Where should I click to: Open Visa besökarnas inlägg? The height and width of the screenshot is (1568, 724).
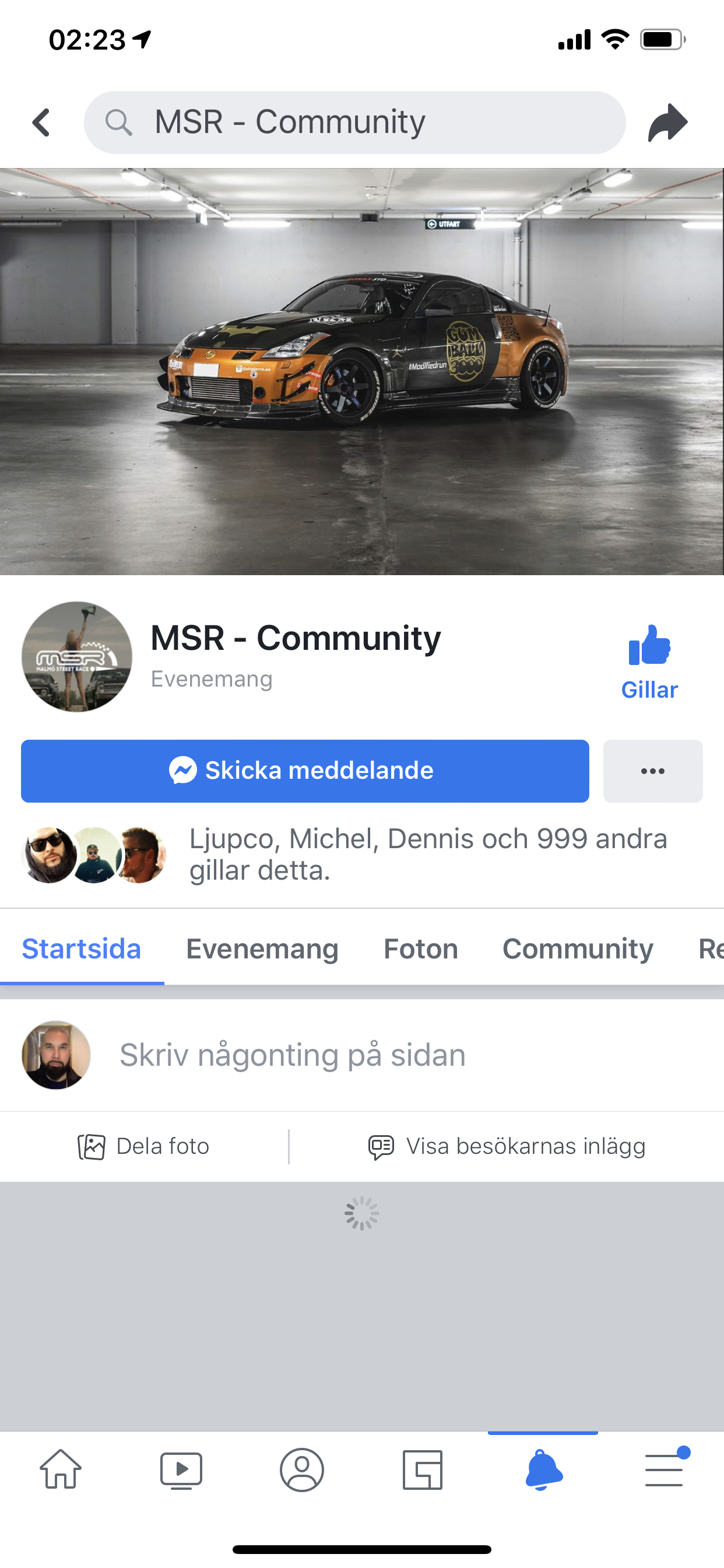tap(507, 1146)
